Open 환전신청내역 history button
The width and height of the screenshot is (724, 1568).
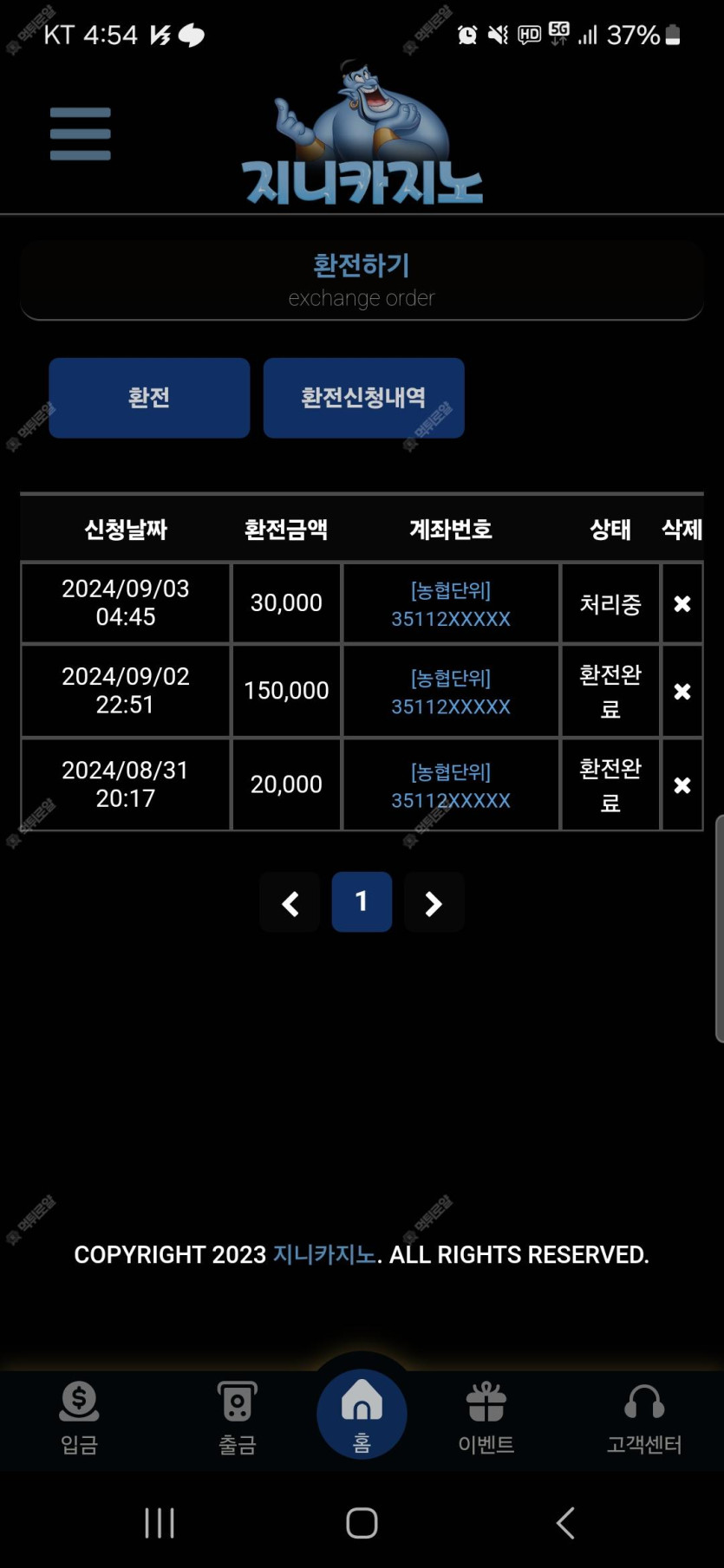(x=363, y=398)
